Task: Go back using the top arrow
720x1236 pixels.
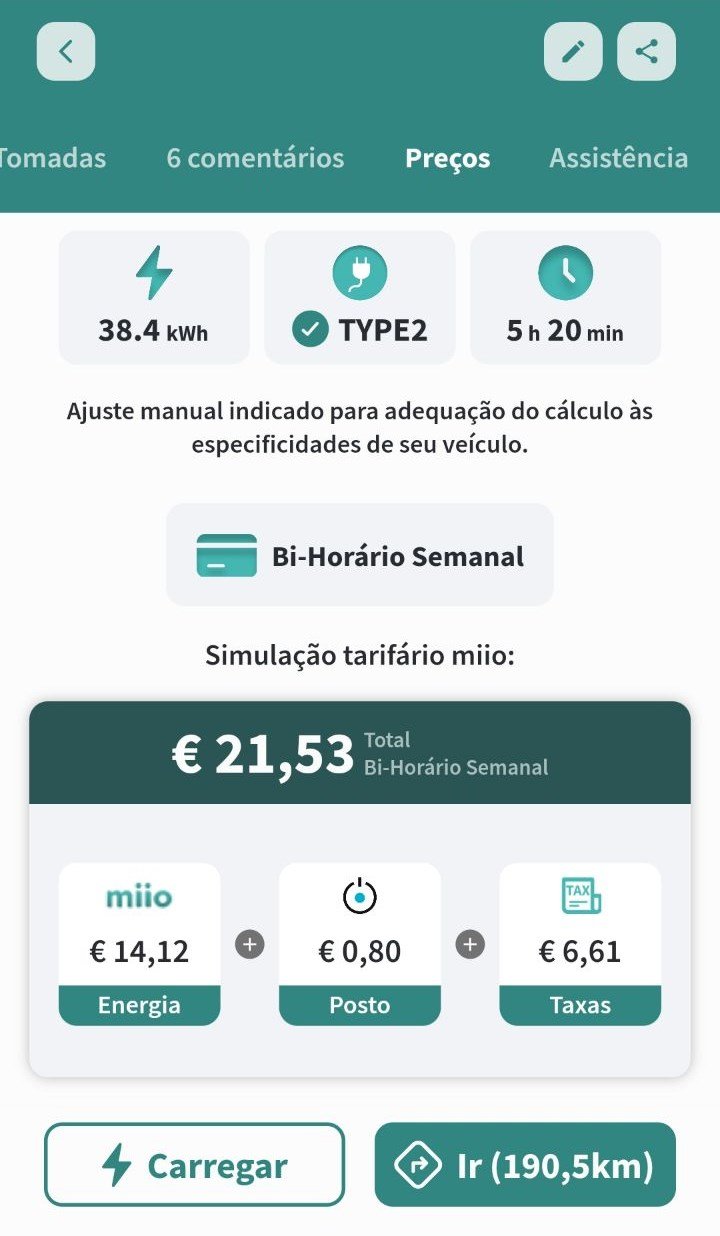Action: [66, 51]
